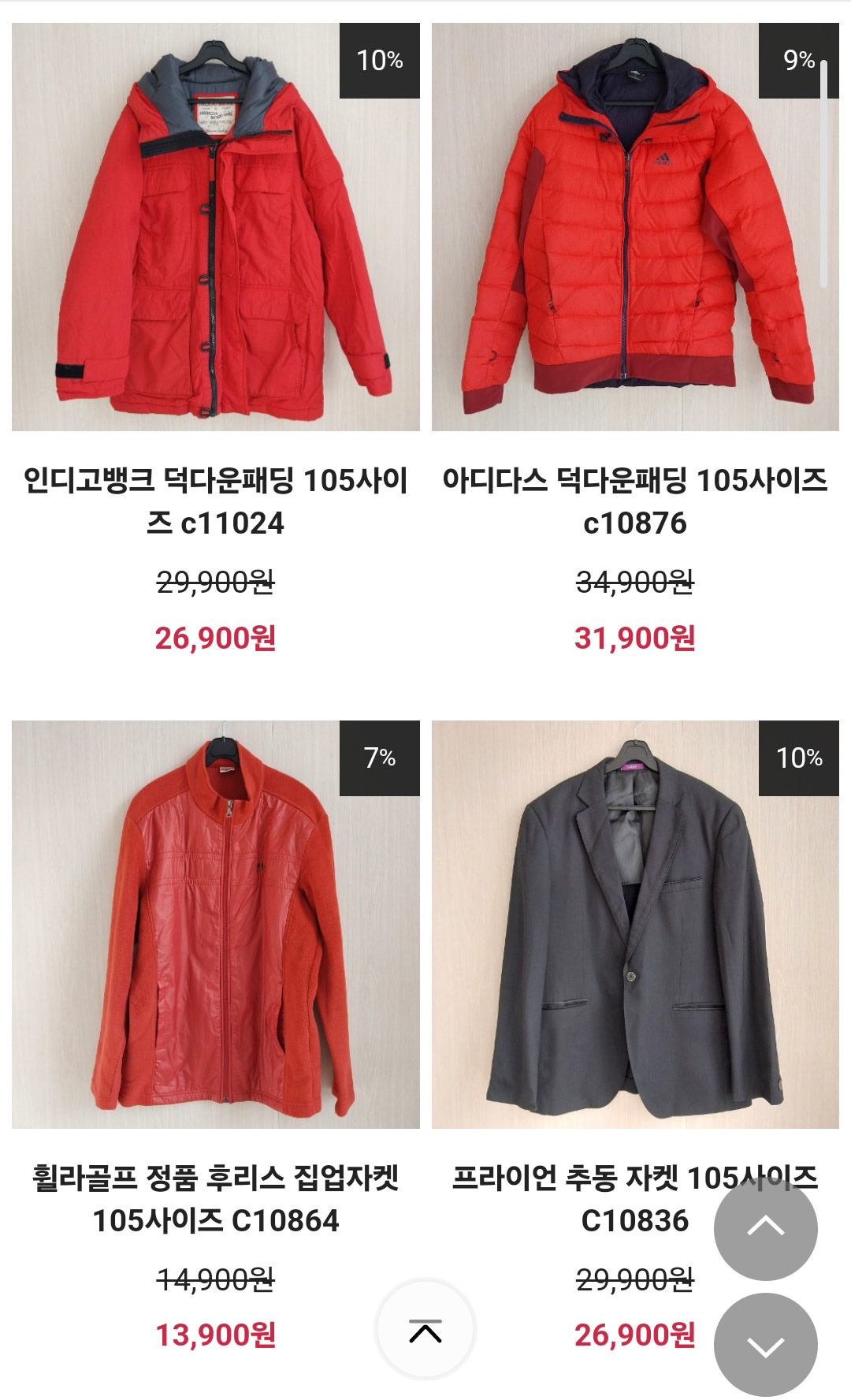Screen dimensions: 851x1400
Task: Tap the 인디고뱅크 덕다운패딩 105사이즈 title link
Action: 216,501
